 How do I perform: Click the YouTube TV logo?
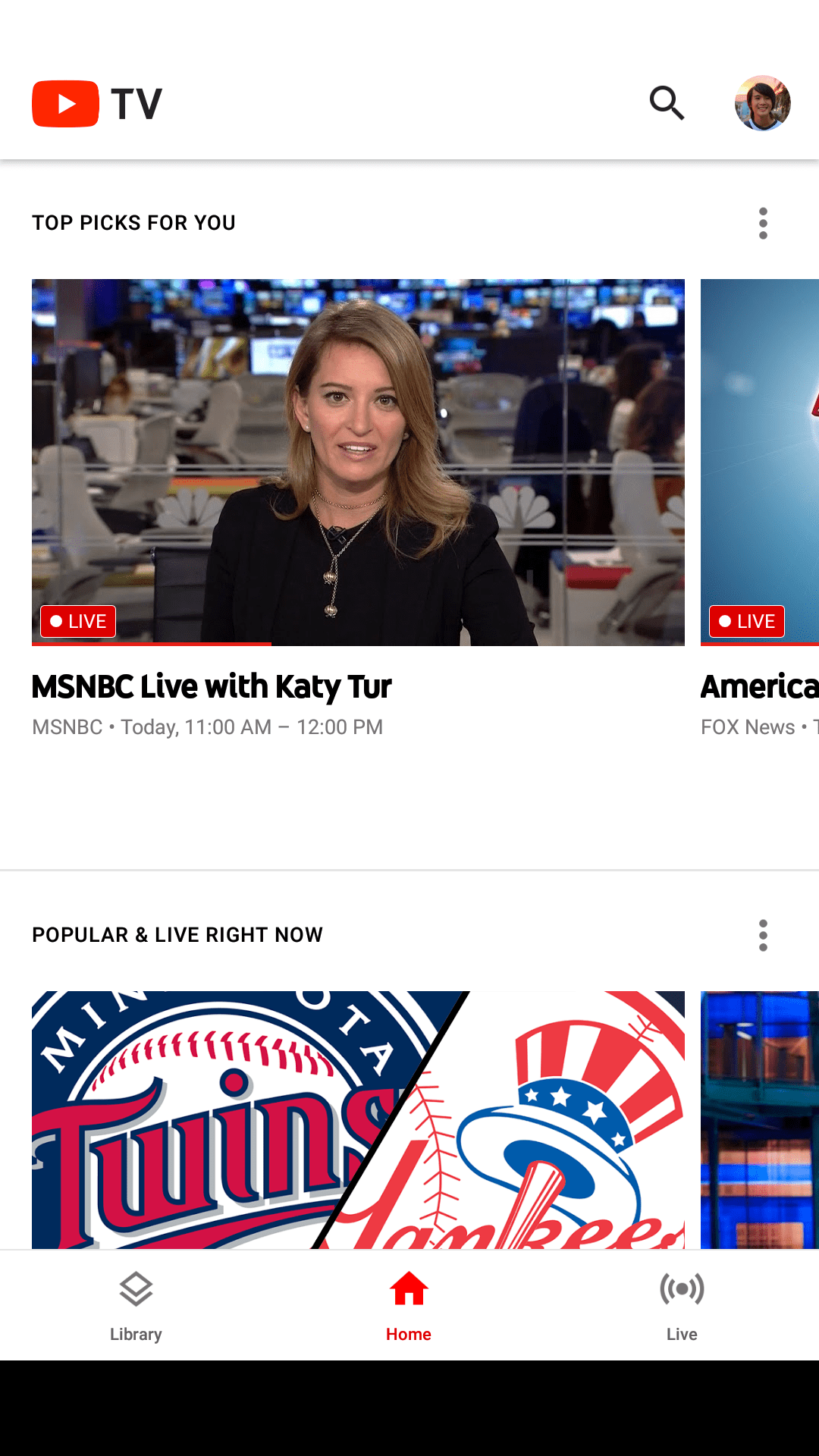(96, 104)
